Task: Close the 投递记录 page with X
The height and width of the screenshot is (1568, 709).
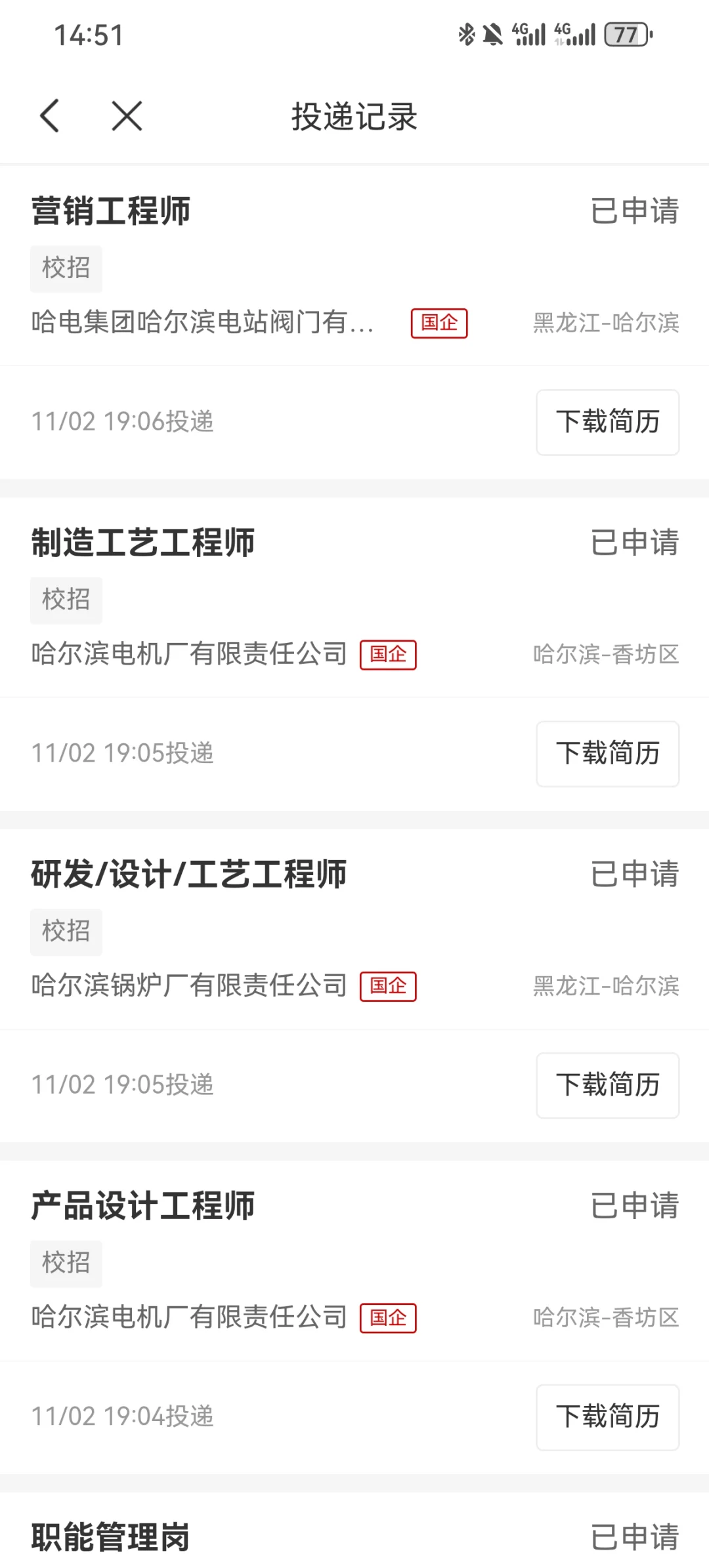Action: tap(127, 116)
